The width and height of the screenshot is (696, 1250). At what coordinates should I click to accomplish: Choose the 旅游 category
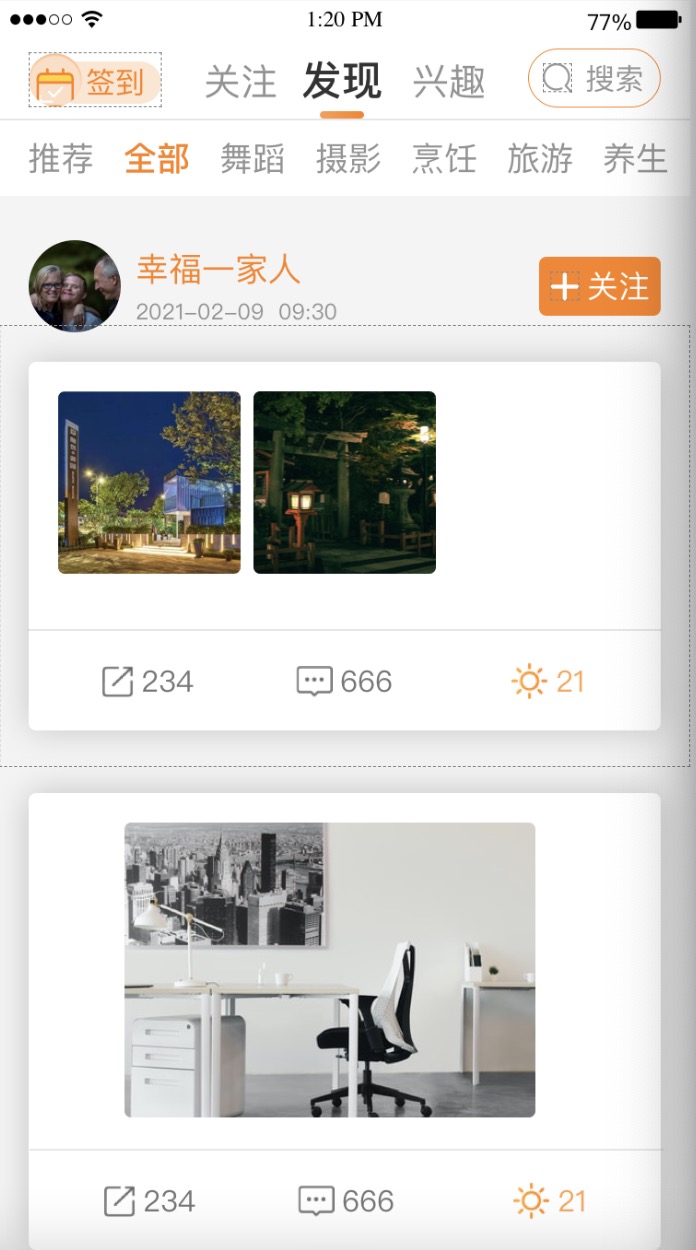(540, 159)
